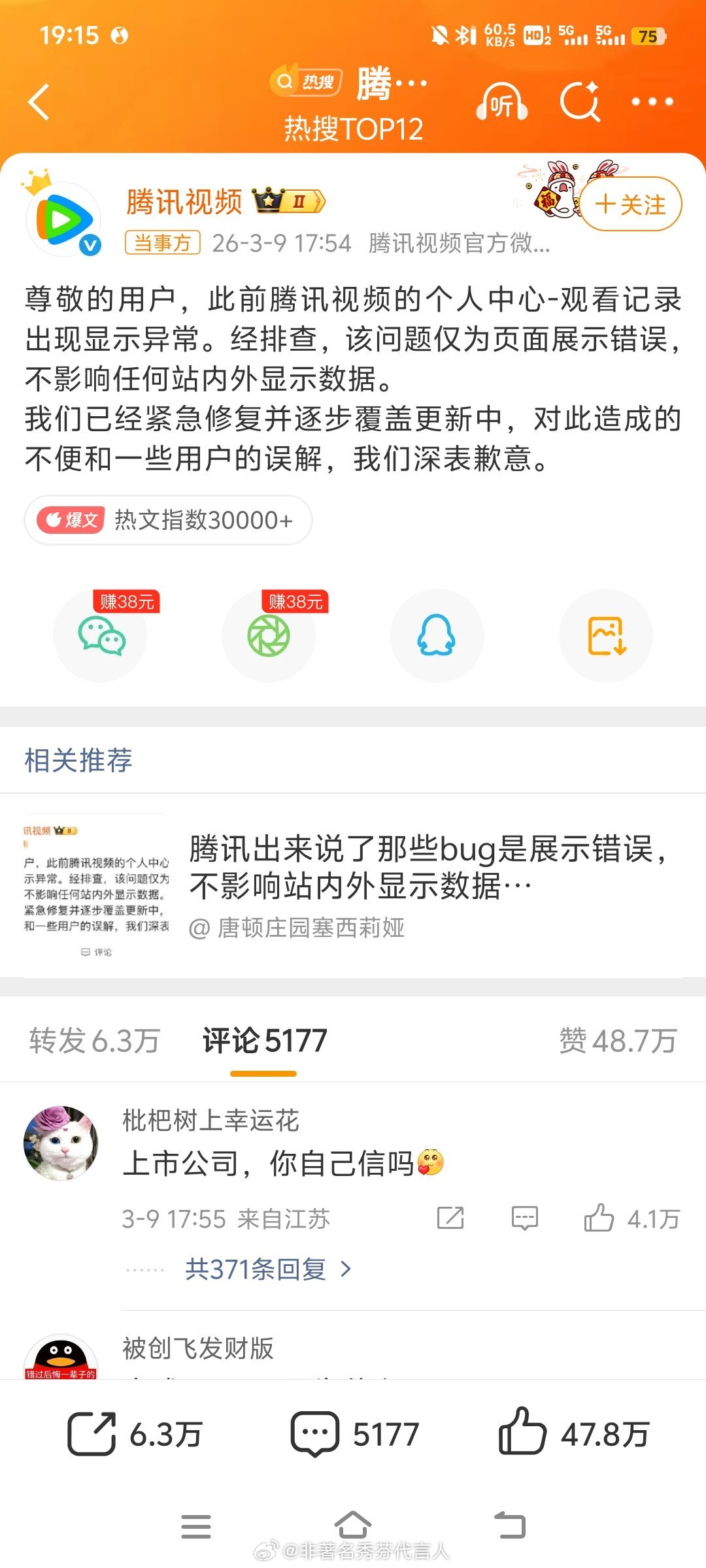Share the post to QQ
Image resolution: width=706 pixels, height=1568 pixels.
click(x=437, y=636)
